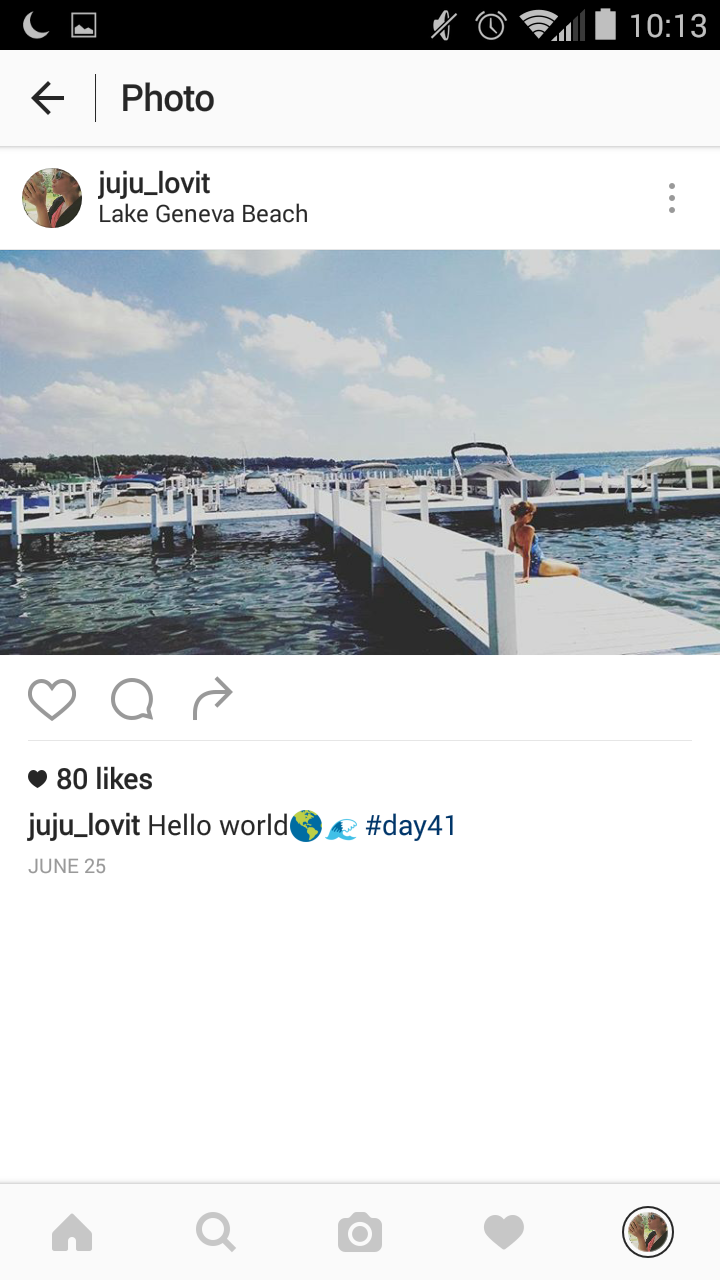
Task: Switch to the Search tab
Action: (x=216, y=1232)
